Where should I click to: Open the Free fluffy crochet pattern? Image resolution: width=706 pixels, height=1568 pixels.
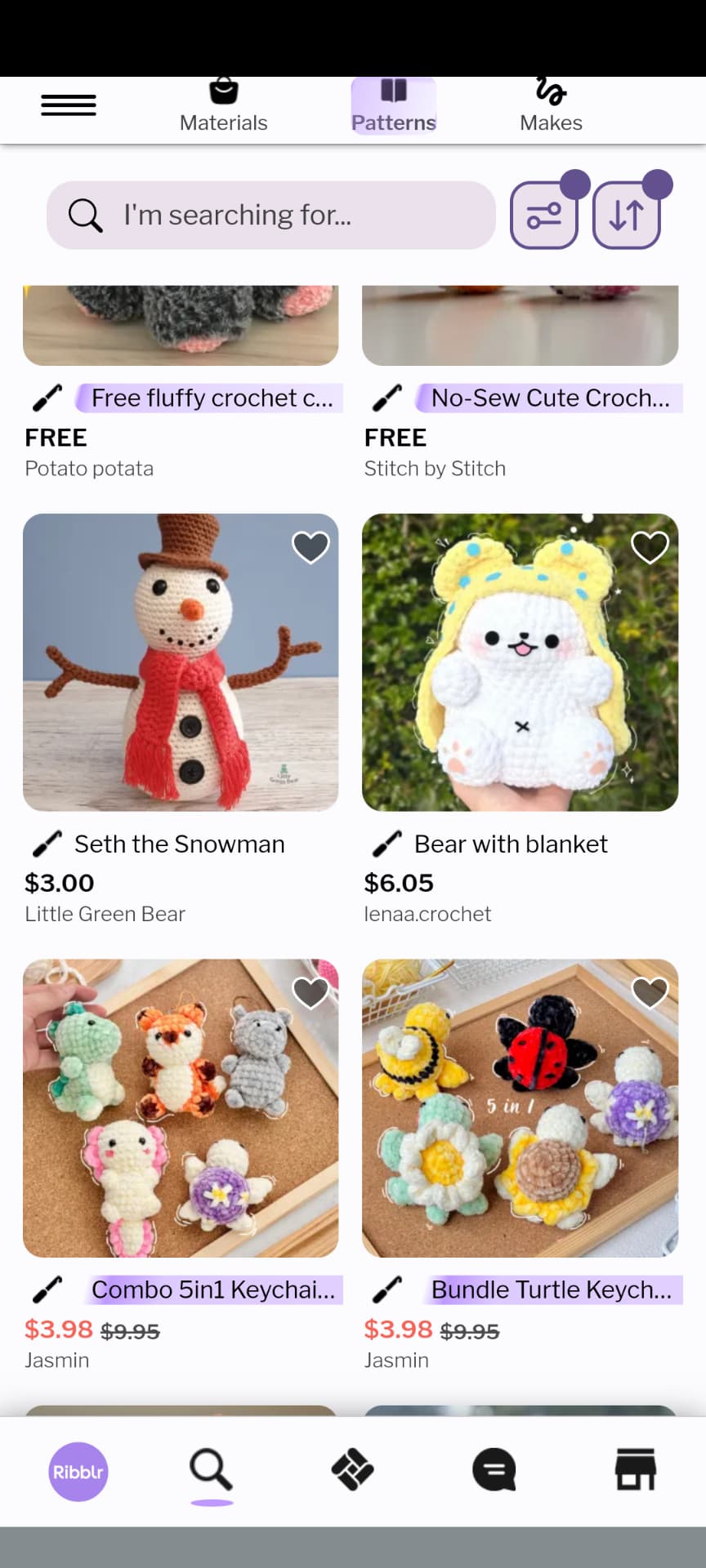(212, 399)
